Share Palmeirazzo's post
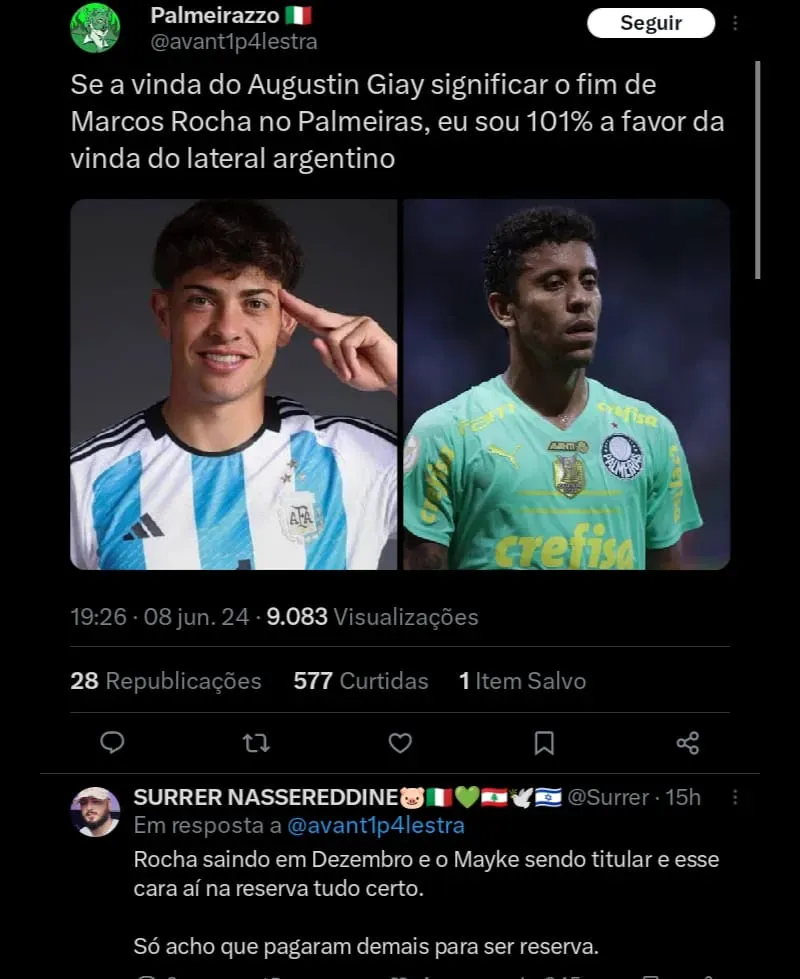 [687, 742]
